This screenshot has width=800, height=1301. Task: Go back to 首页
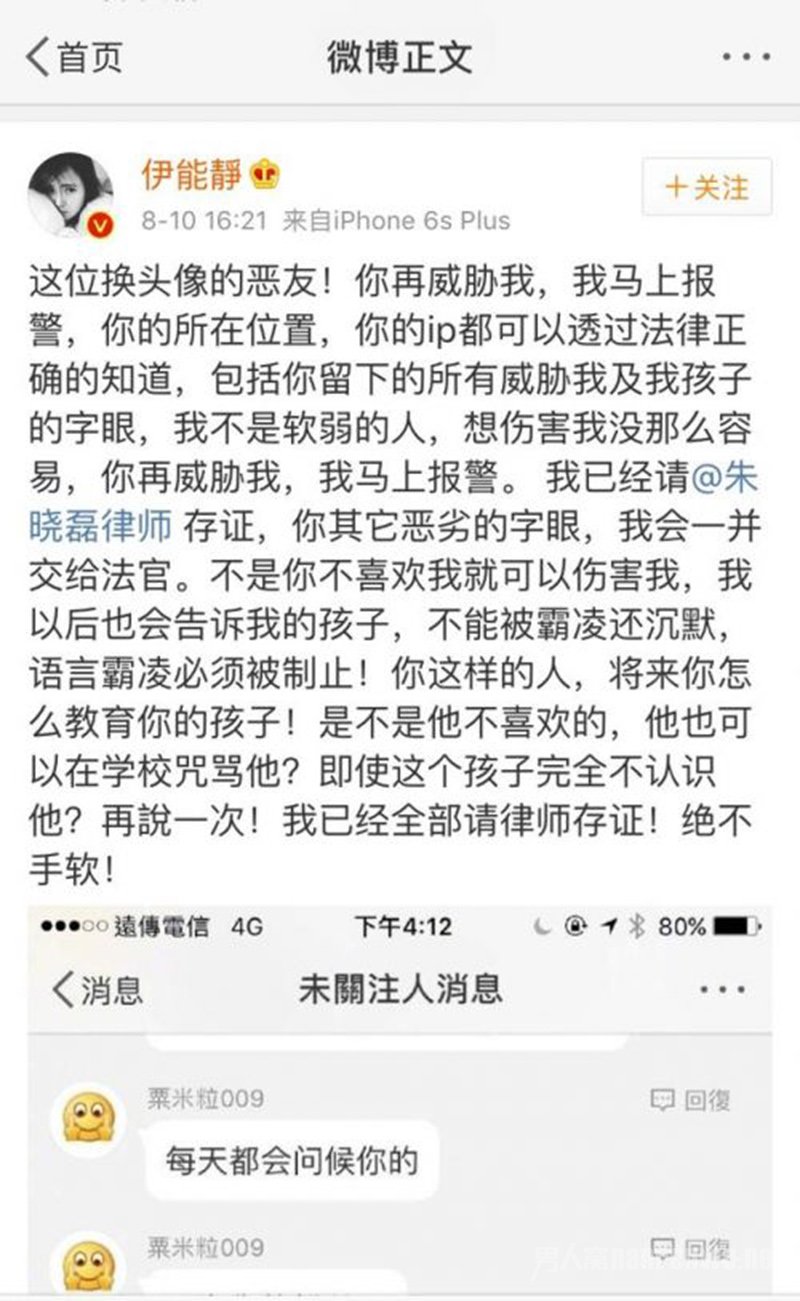tap(73, 57)
